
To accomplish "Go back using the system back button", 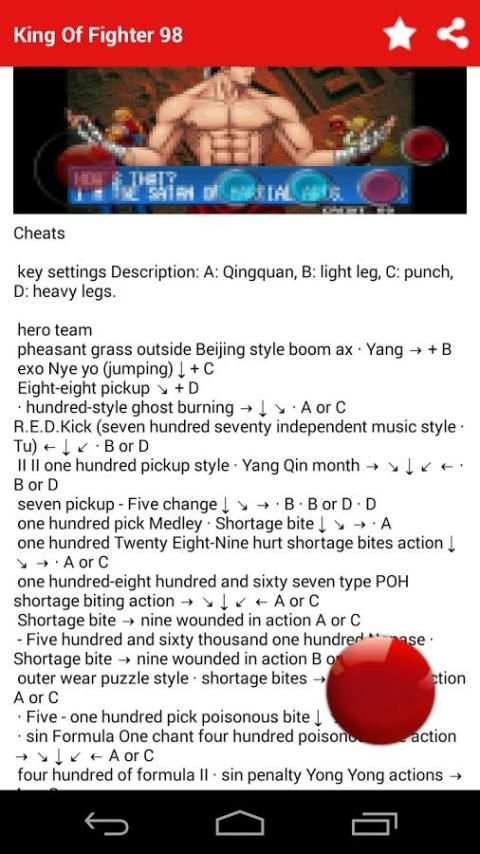I will [x=107, y=823].
